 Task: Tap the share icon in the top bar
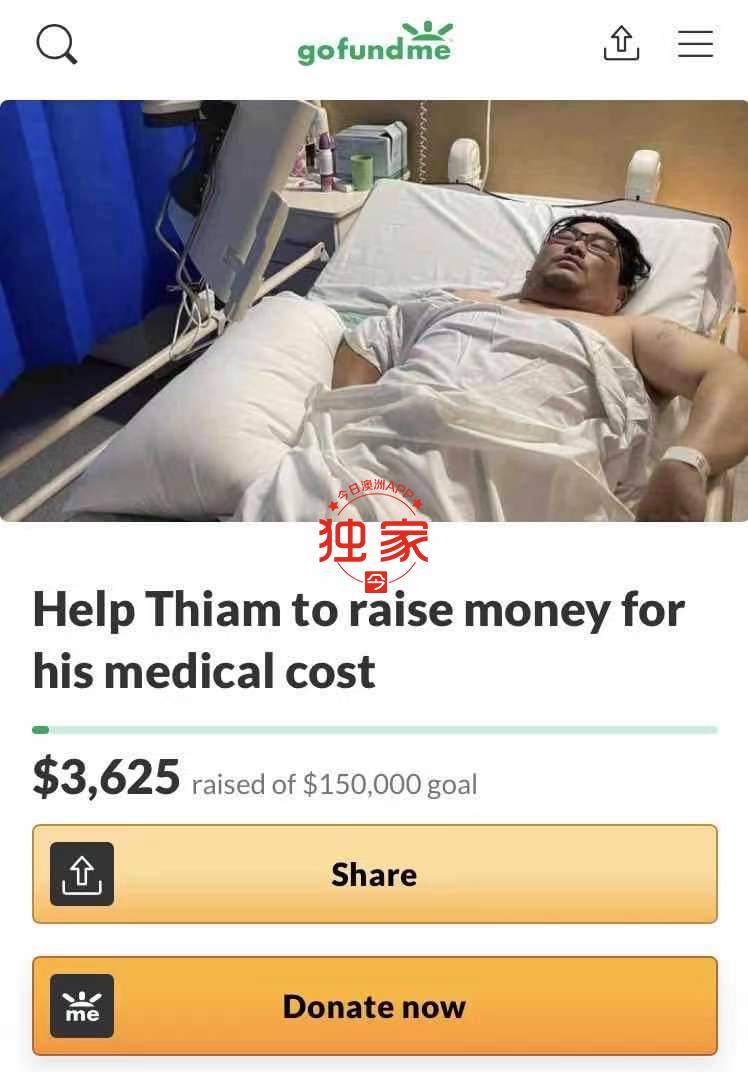point(621,44)
